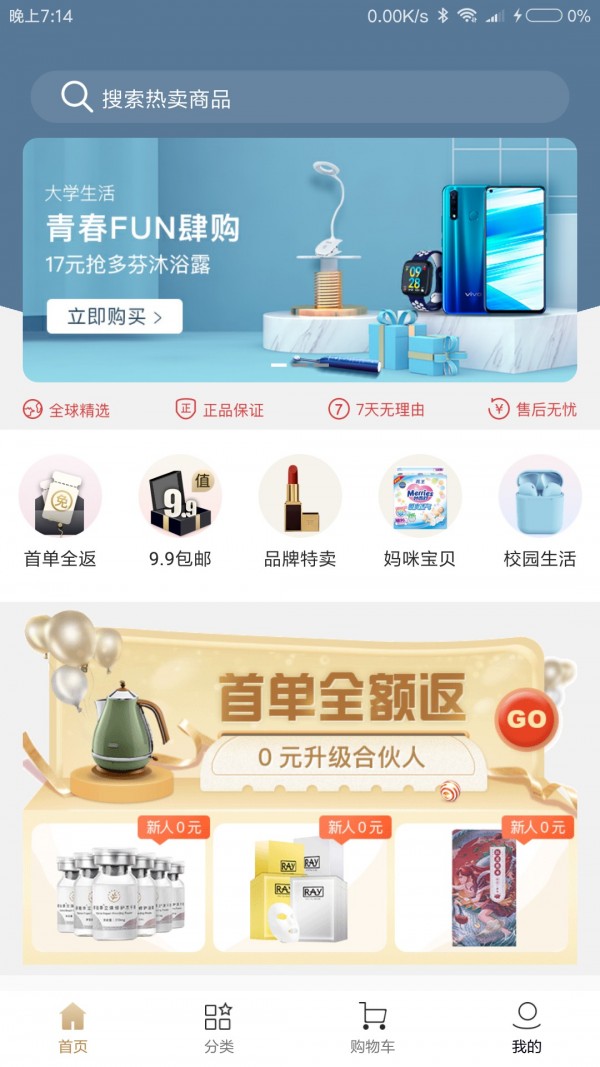Browse the 校园生活 category
600x1067 pixels.
(x=540, y=510)
